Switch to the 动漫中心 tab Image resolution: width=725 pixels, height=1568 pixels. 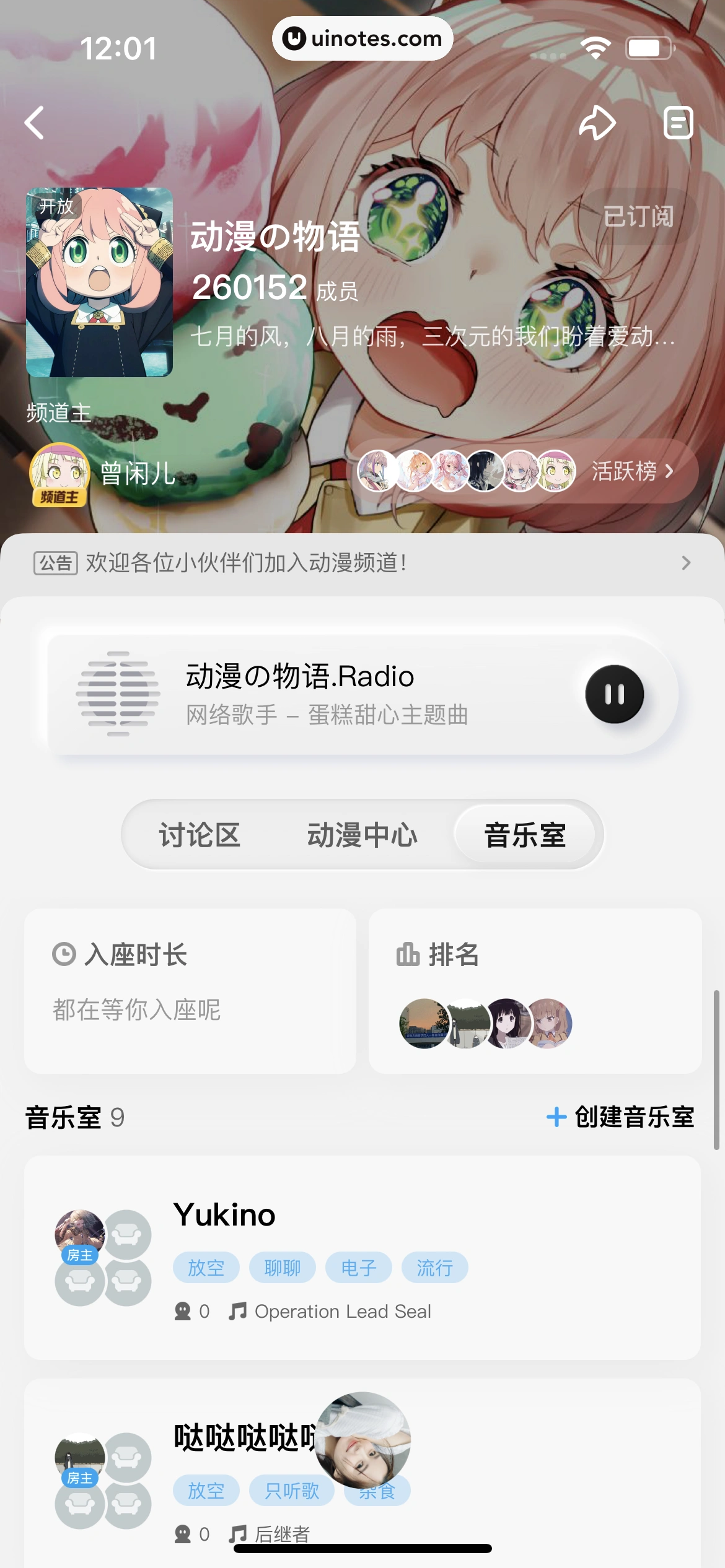362,834
